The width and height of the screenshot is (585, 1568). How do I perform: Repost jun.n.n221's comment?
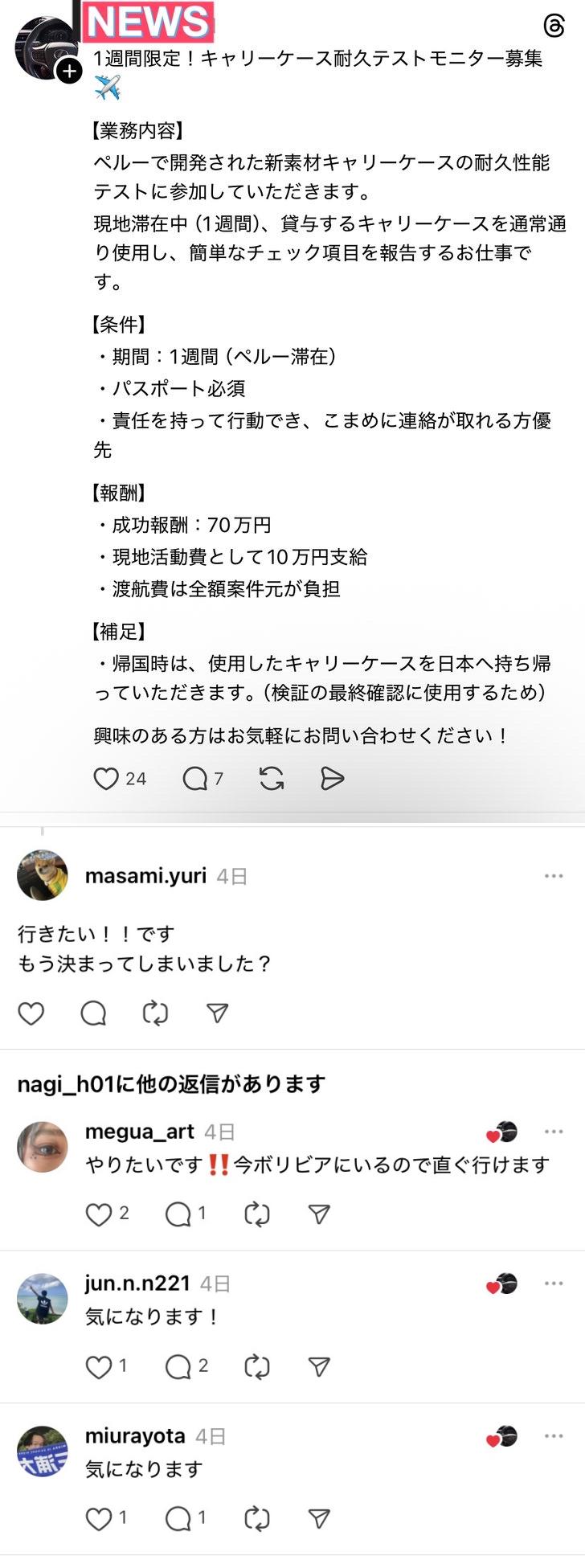click(256, 1366)
